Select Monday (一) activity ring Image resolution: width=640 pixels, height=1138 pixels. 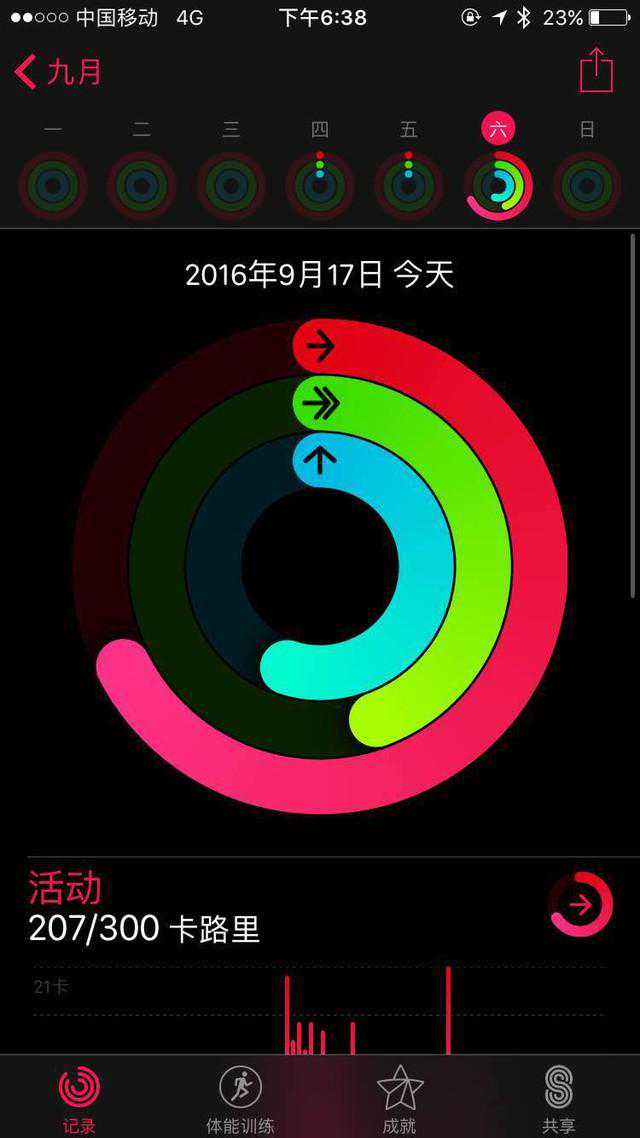click(x=53, y=185)
